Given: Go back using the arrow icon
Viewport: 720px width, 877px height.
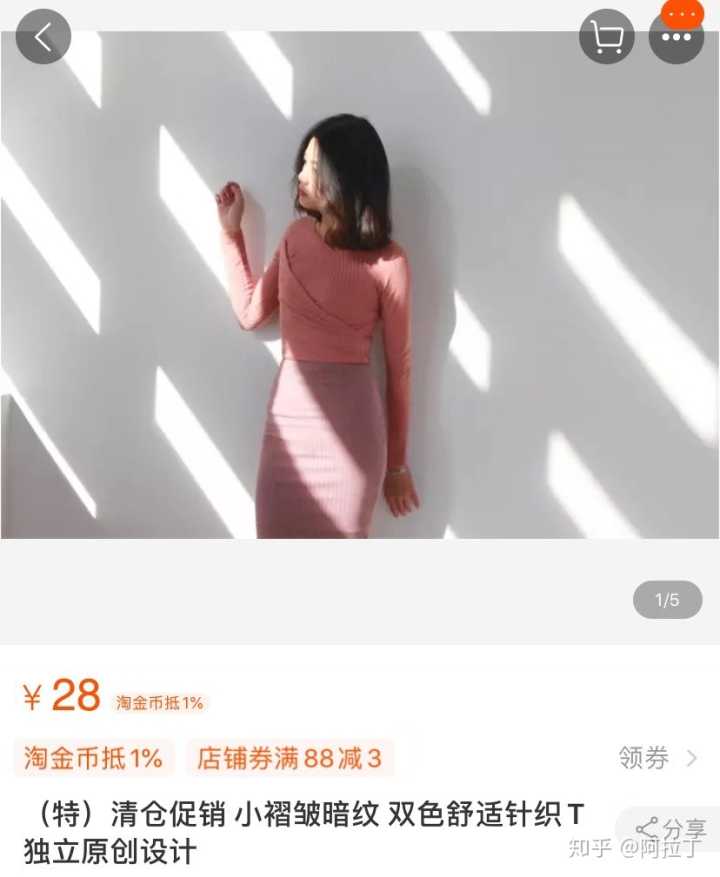Looking at the screenshot, I should coord(44,37).
